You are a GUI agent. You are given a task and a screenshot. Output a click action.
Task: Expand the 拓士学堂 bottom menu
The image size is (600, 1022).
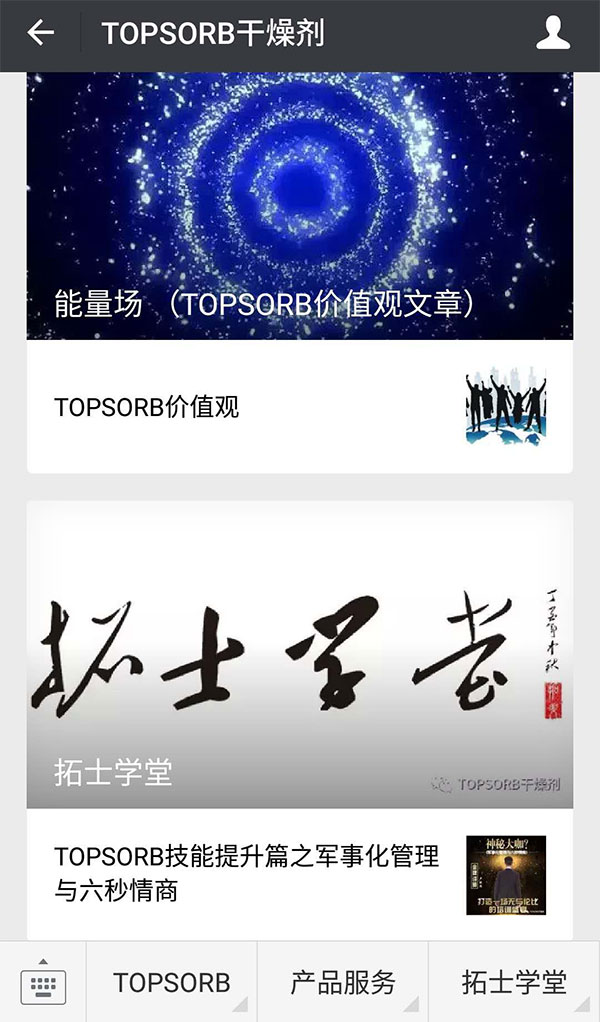pyautogui.click(x=514, y=983)
